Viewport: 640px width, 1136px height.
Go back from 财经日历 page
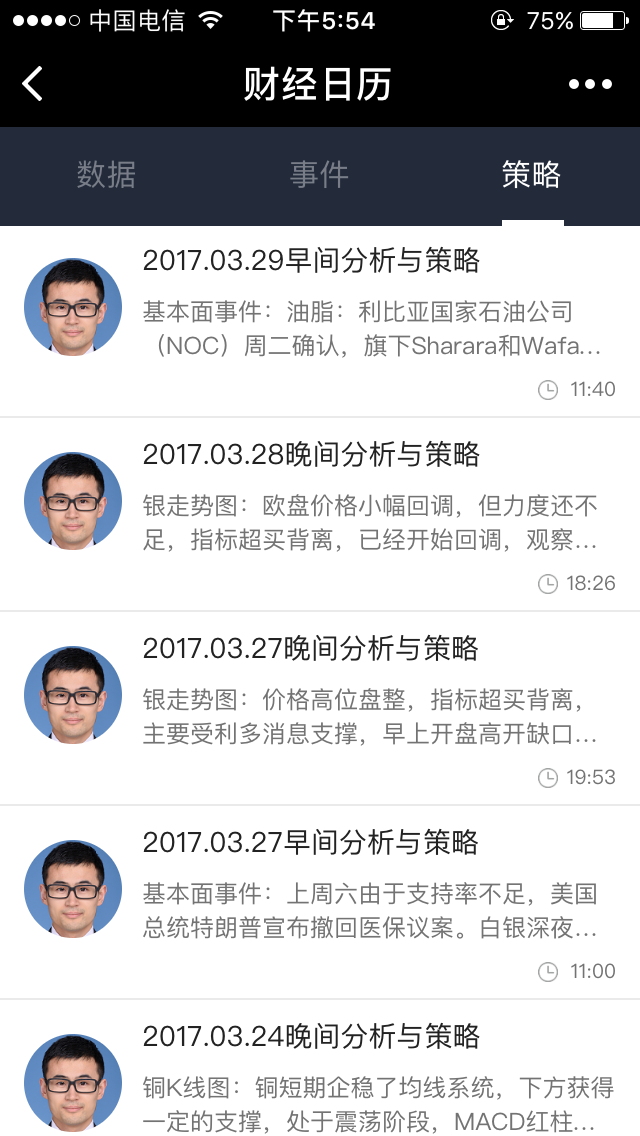33,84
